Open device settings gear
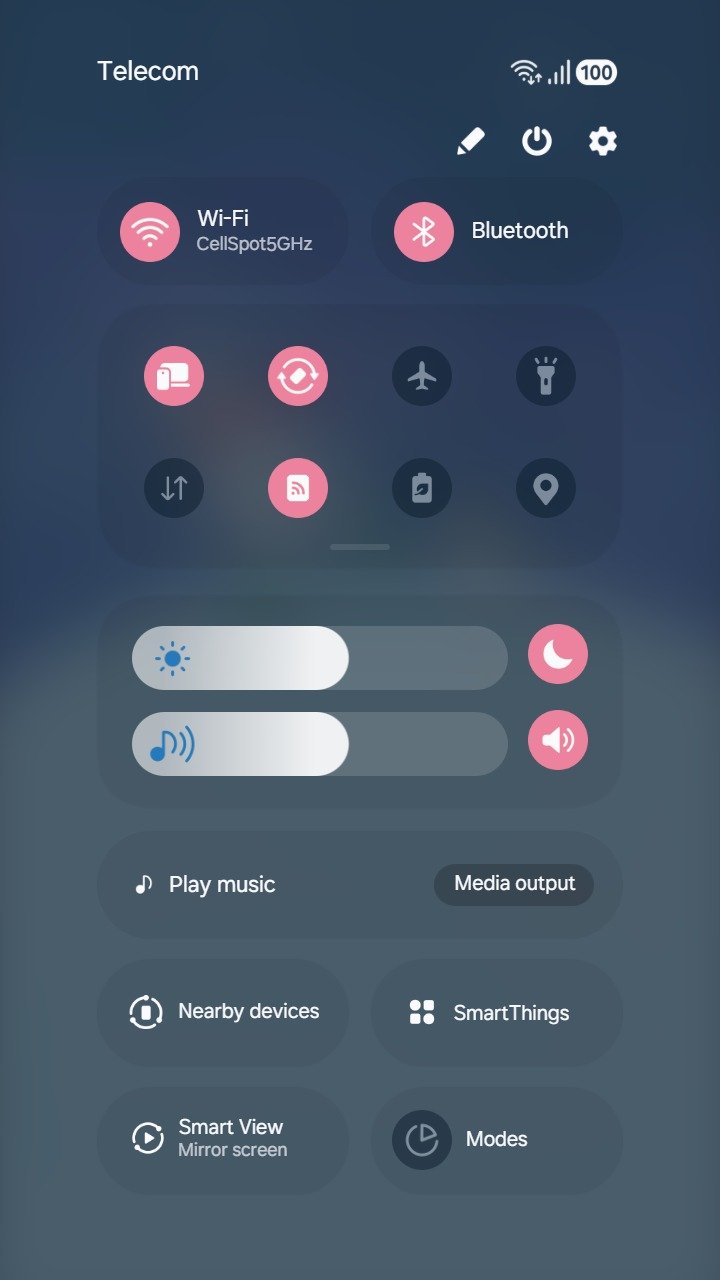Screen dimensions: 720x1280 (602, 141)
